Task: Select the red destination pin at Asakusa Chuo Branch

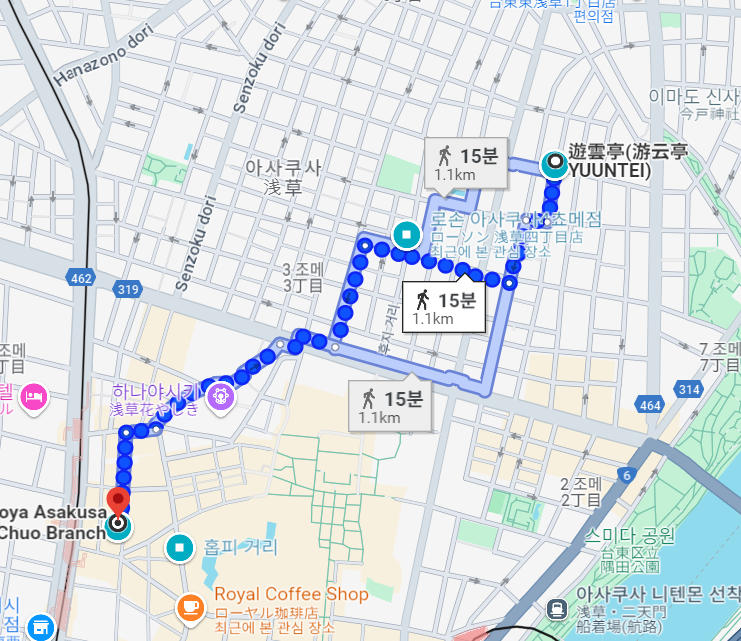Action: [x=118, y=503]
